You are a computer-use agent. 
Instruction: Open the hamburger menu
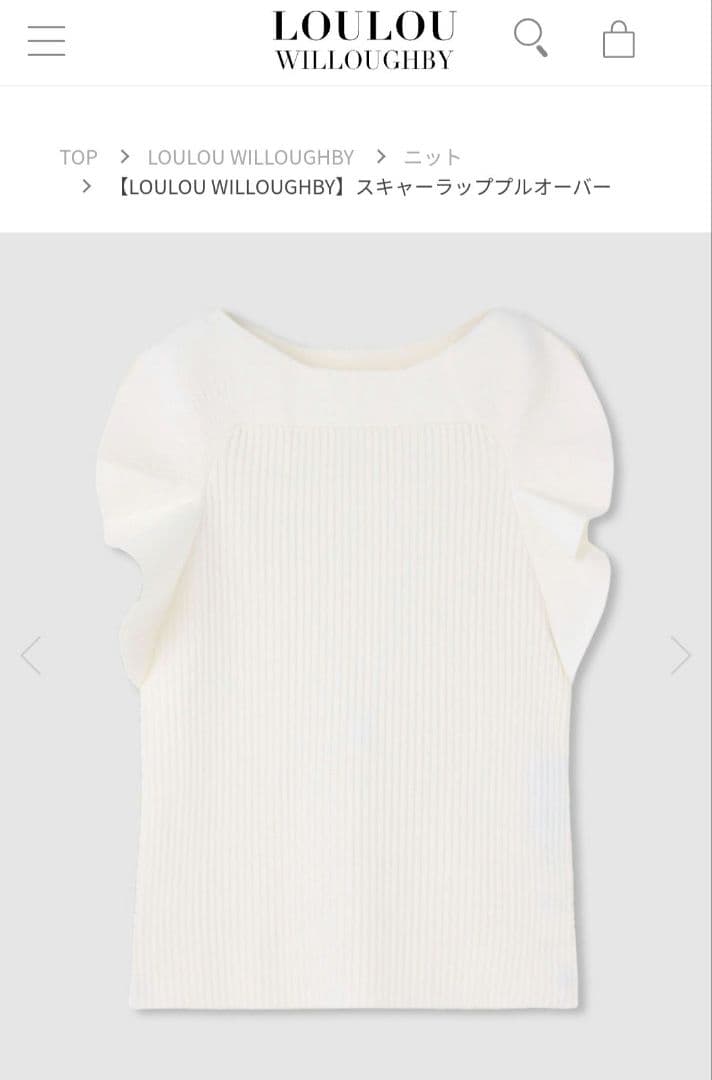(46, 40)
